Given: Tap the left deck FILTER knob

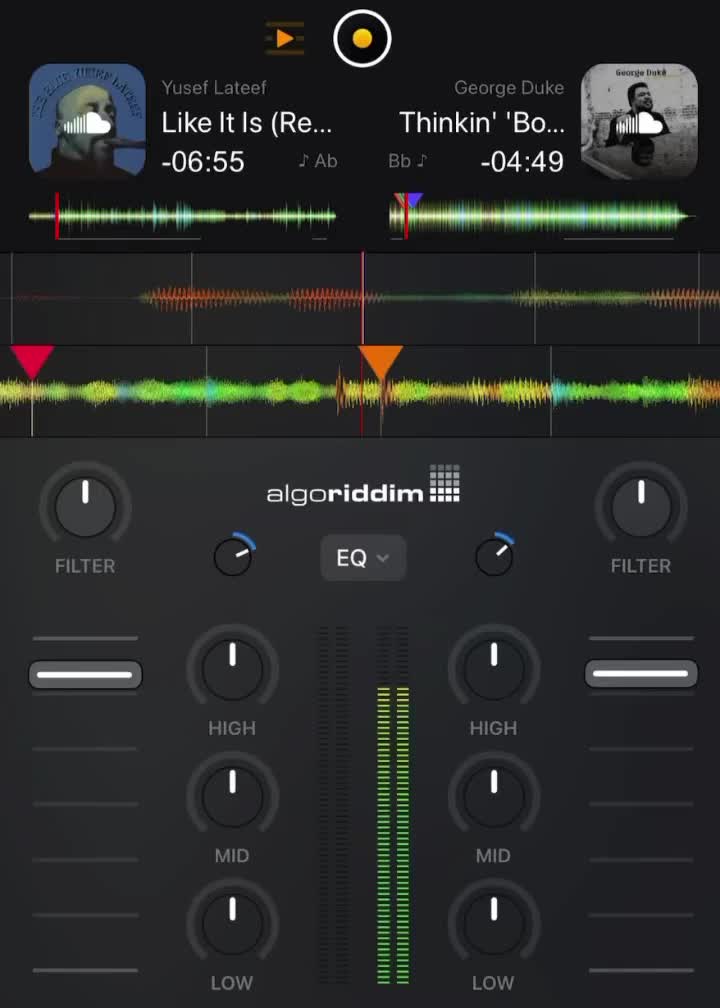Looking at the screenshot, I should (85, 507).
